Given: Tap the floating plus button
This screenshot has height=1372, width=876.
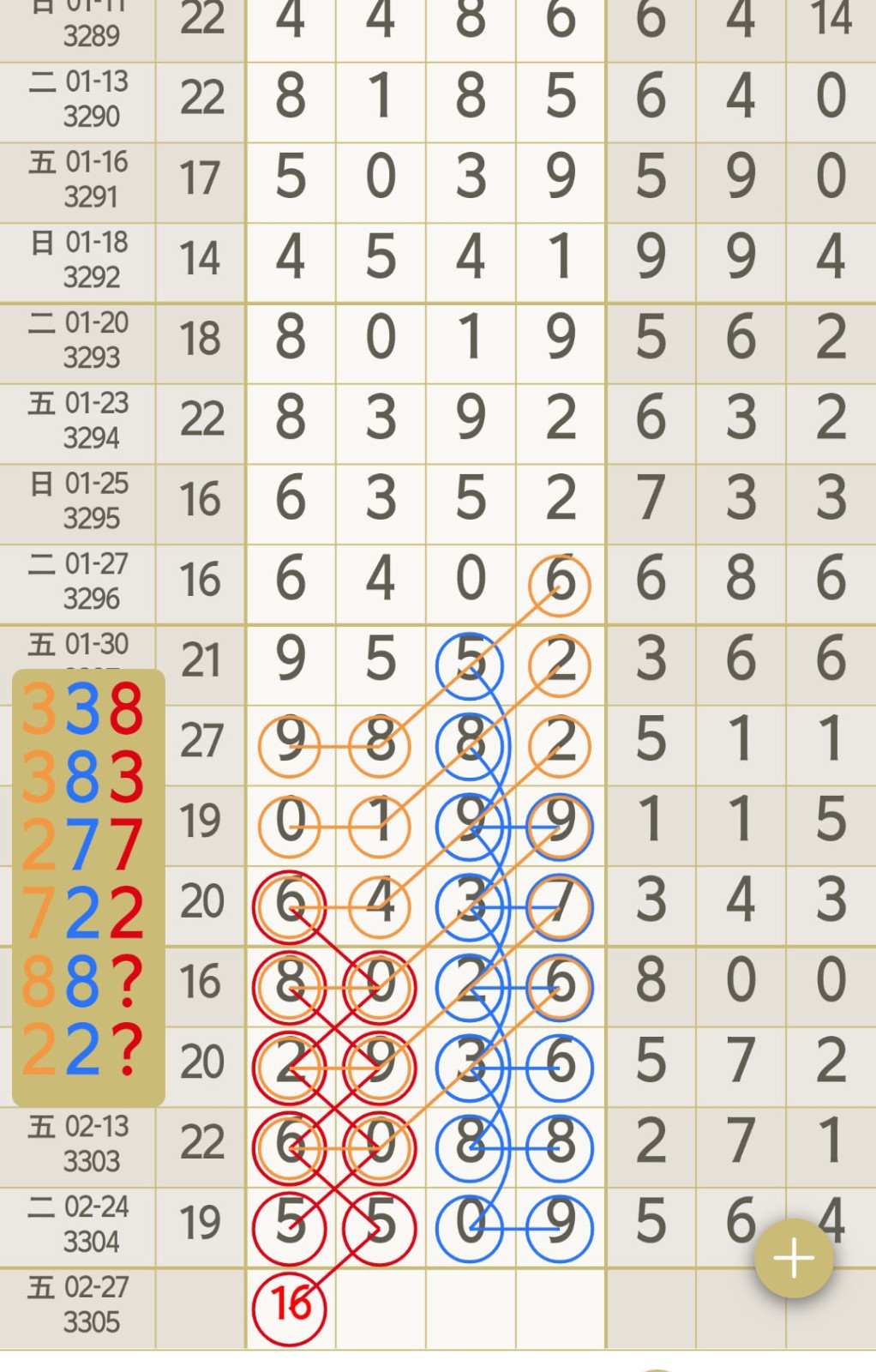Looking at the screenshot, I should tap(794, 1258).
